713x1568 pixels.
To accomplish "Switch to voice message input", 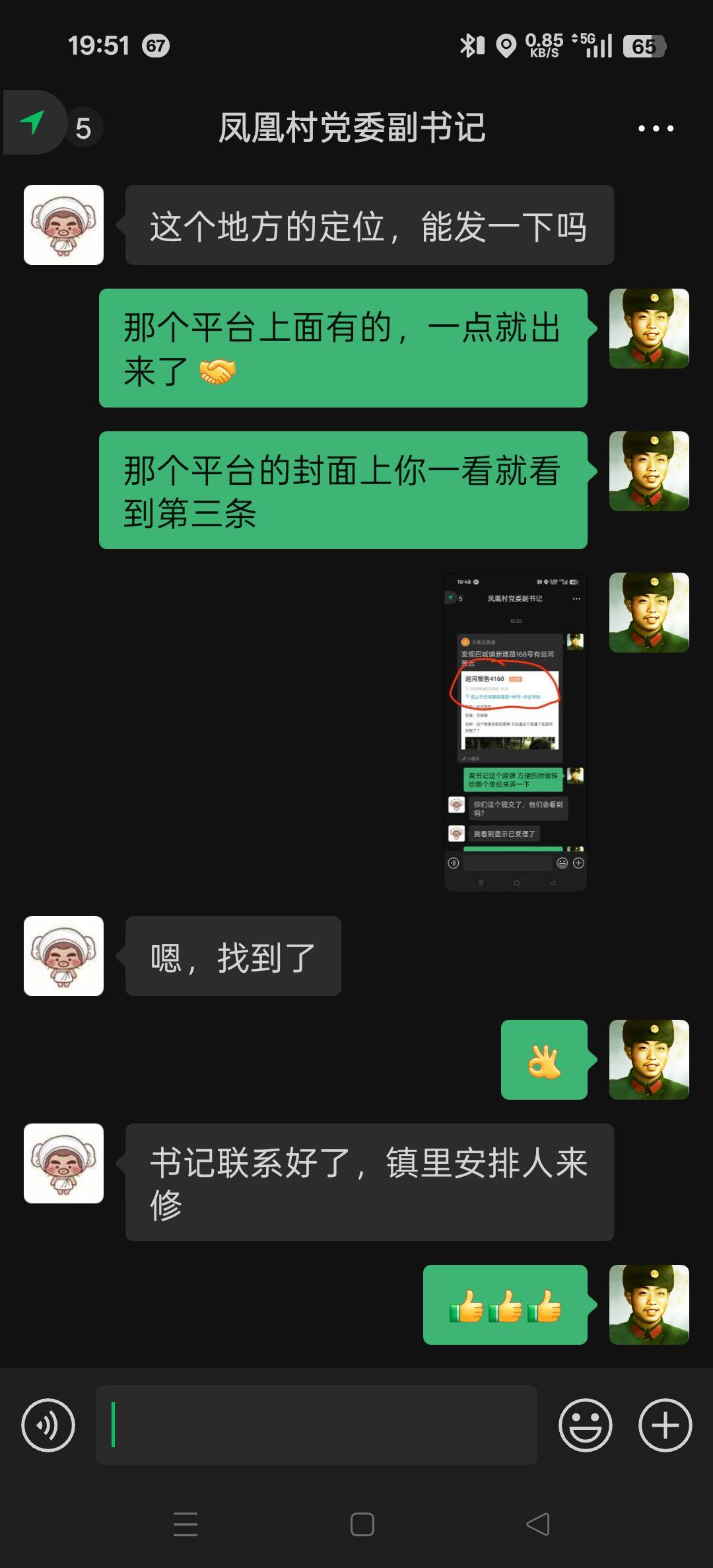I will (x=48, y=1425).
